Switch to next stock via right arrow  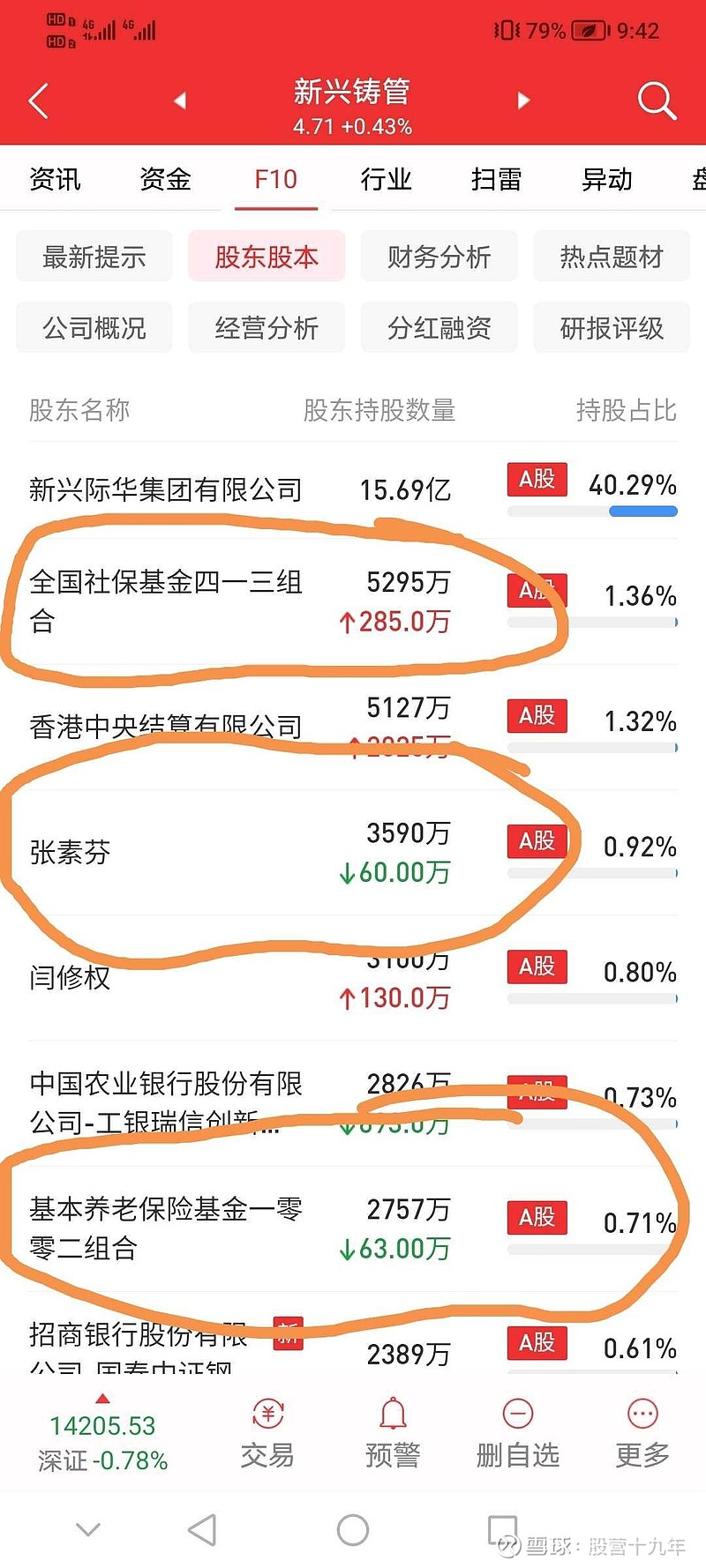524,101
